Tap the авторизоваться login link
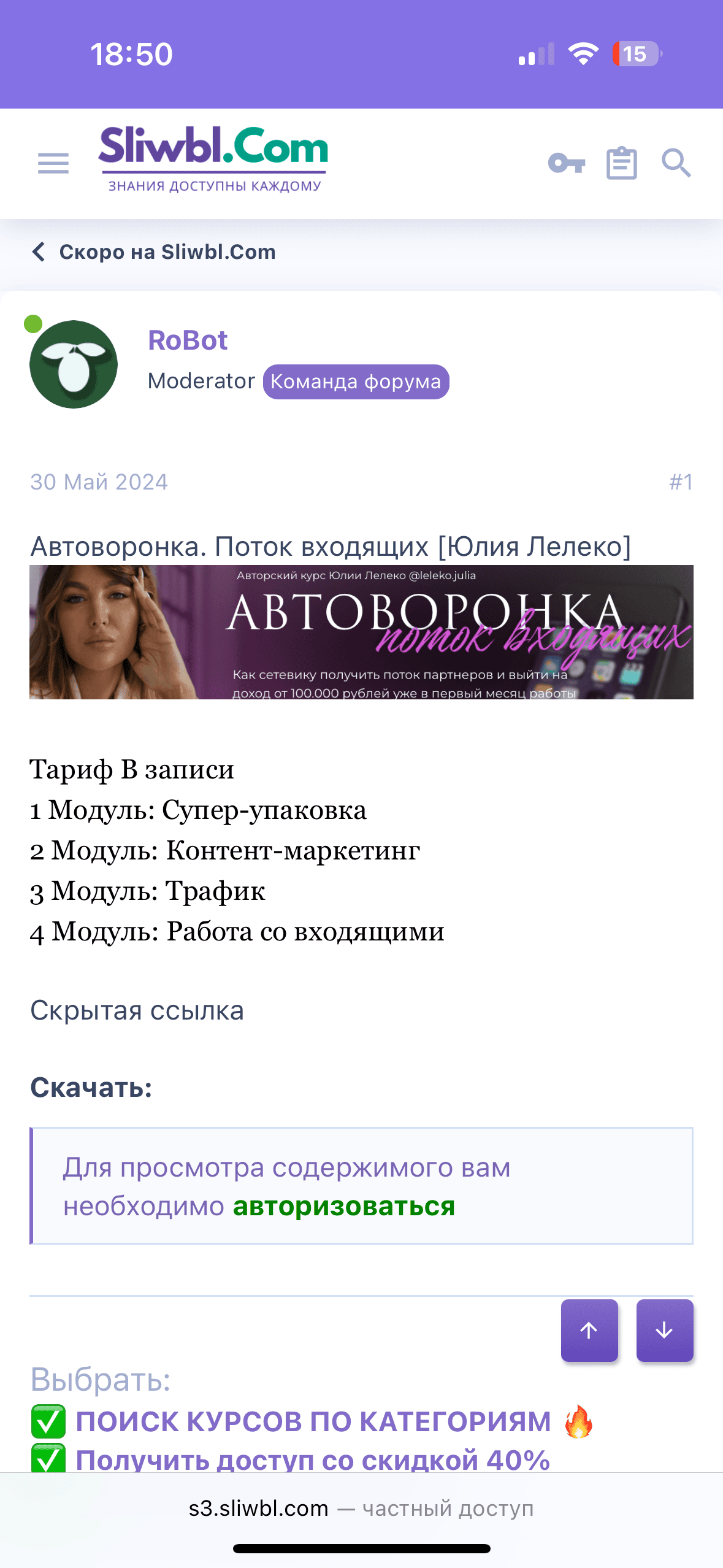 [344, 1206]
